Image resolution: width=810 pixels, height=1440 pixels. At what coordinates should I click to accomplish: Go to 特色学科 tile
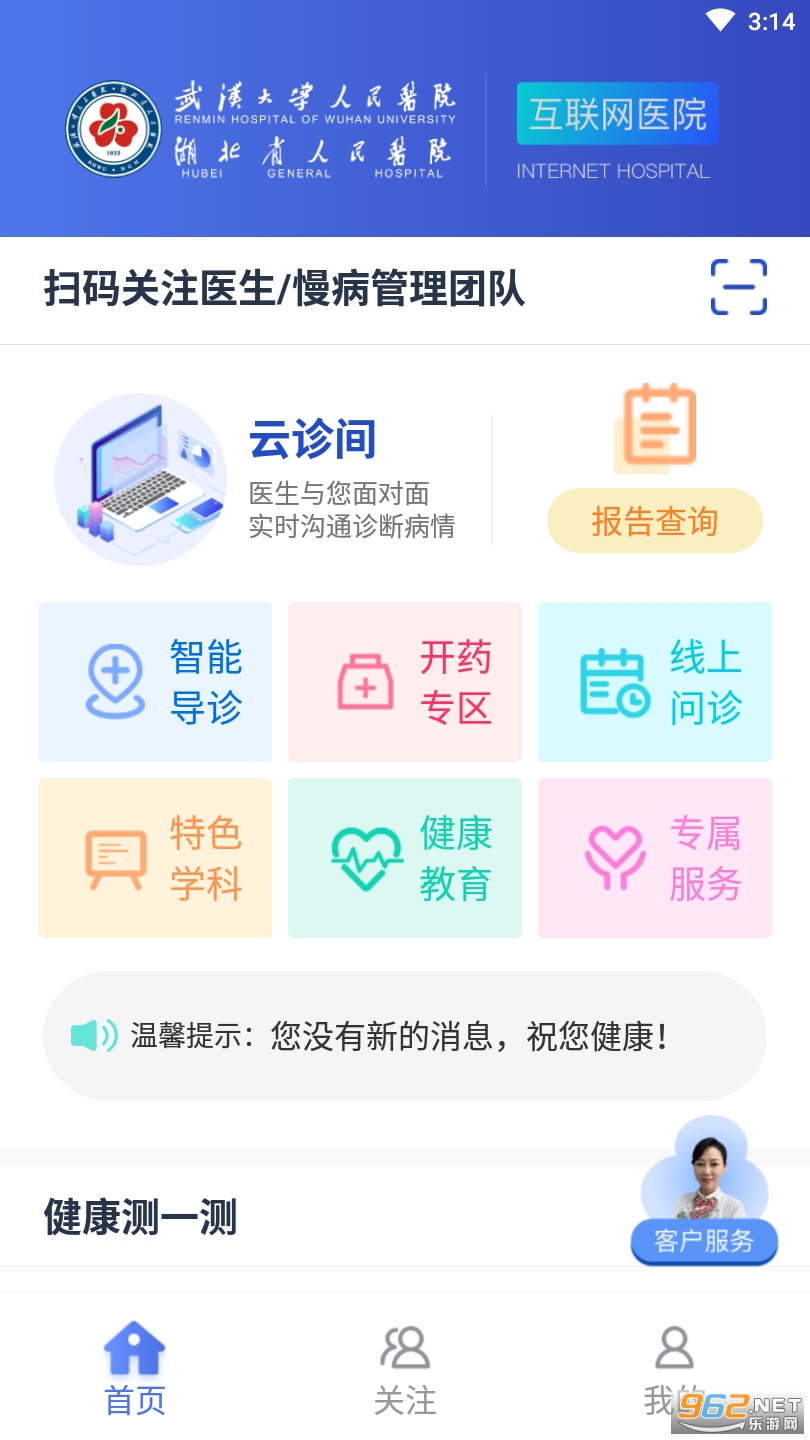[155, 858]
